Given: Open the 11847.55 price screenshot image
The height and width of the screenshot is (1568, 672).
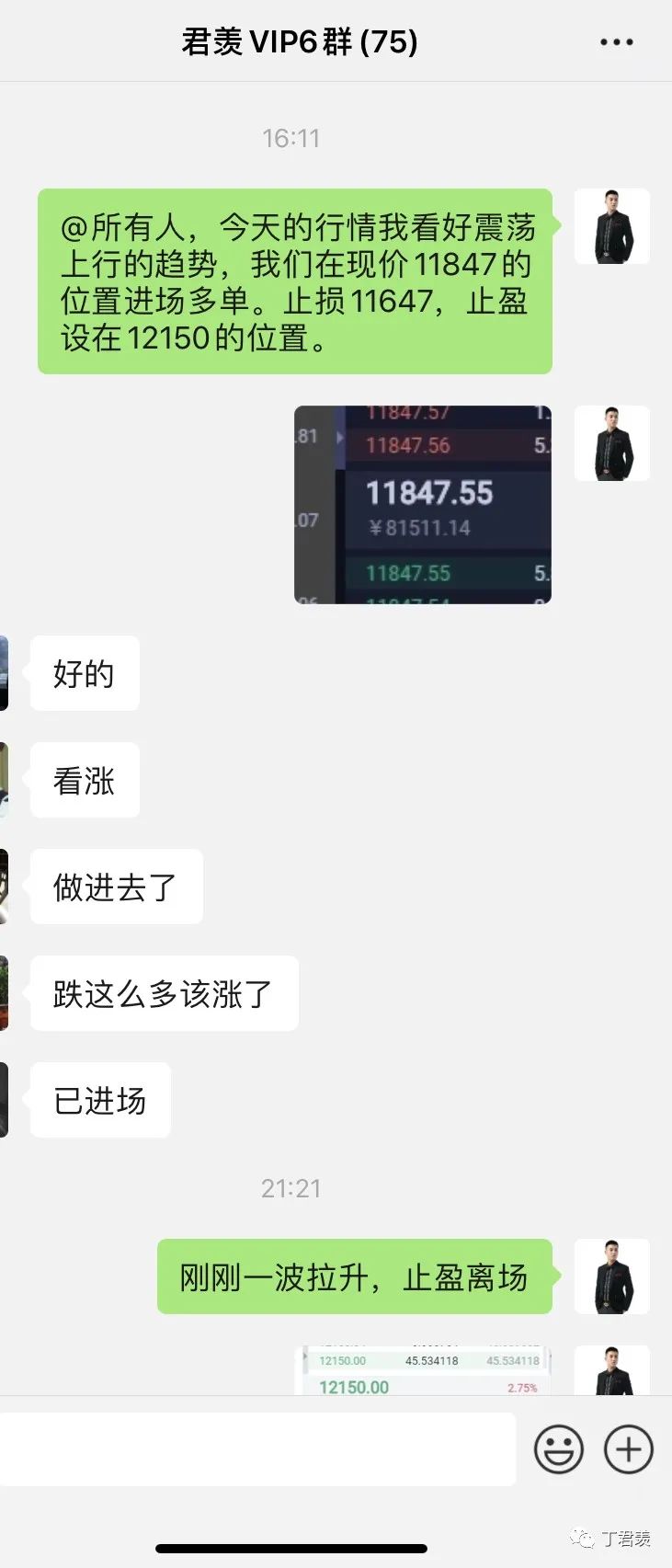Looking at the screenshot, I should pyautogui.click(x=422, y=504).
